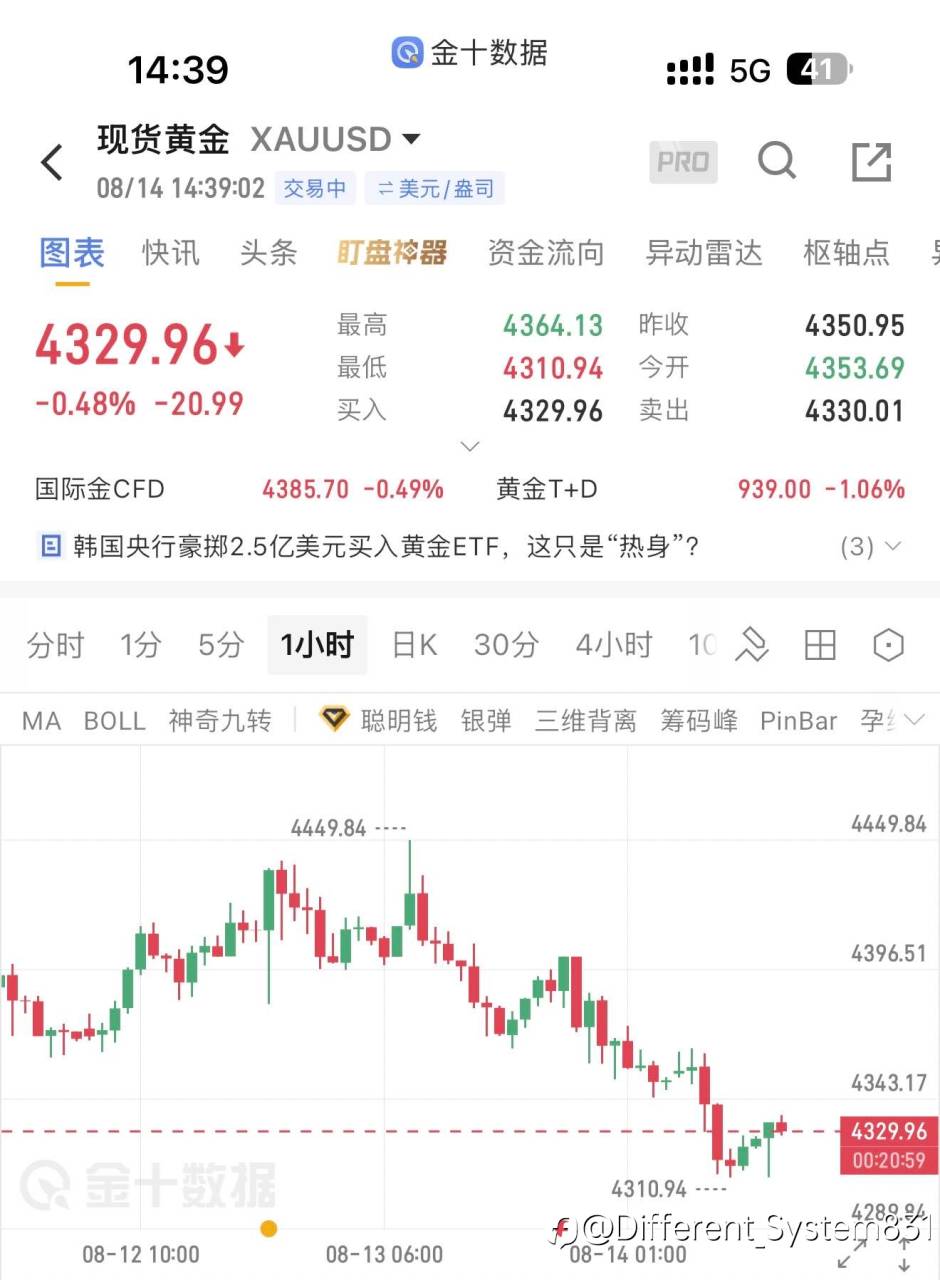940x1280 pixels.
Task: Switch to the 快讯 tab
Action: pyautogui.click(x=171, y=253)
